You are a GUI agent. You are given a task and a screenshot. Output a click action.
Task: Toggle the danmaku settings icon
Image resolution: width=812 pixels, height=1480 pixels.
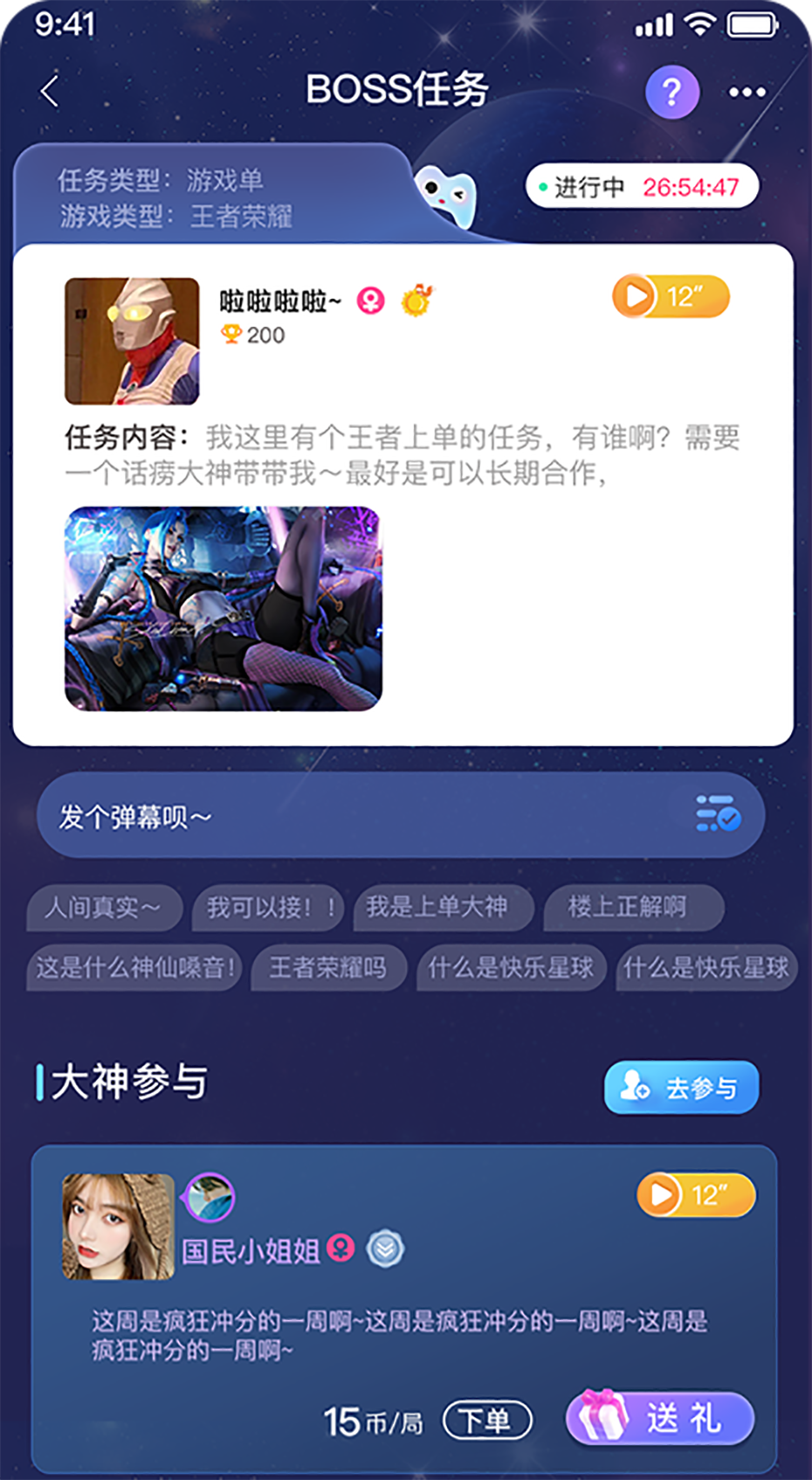pos(717,814)
